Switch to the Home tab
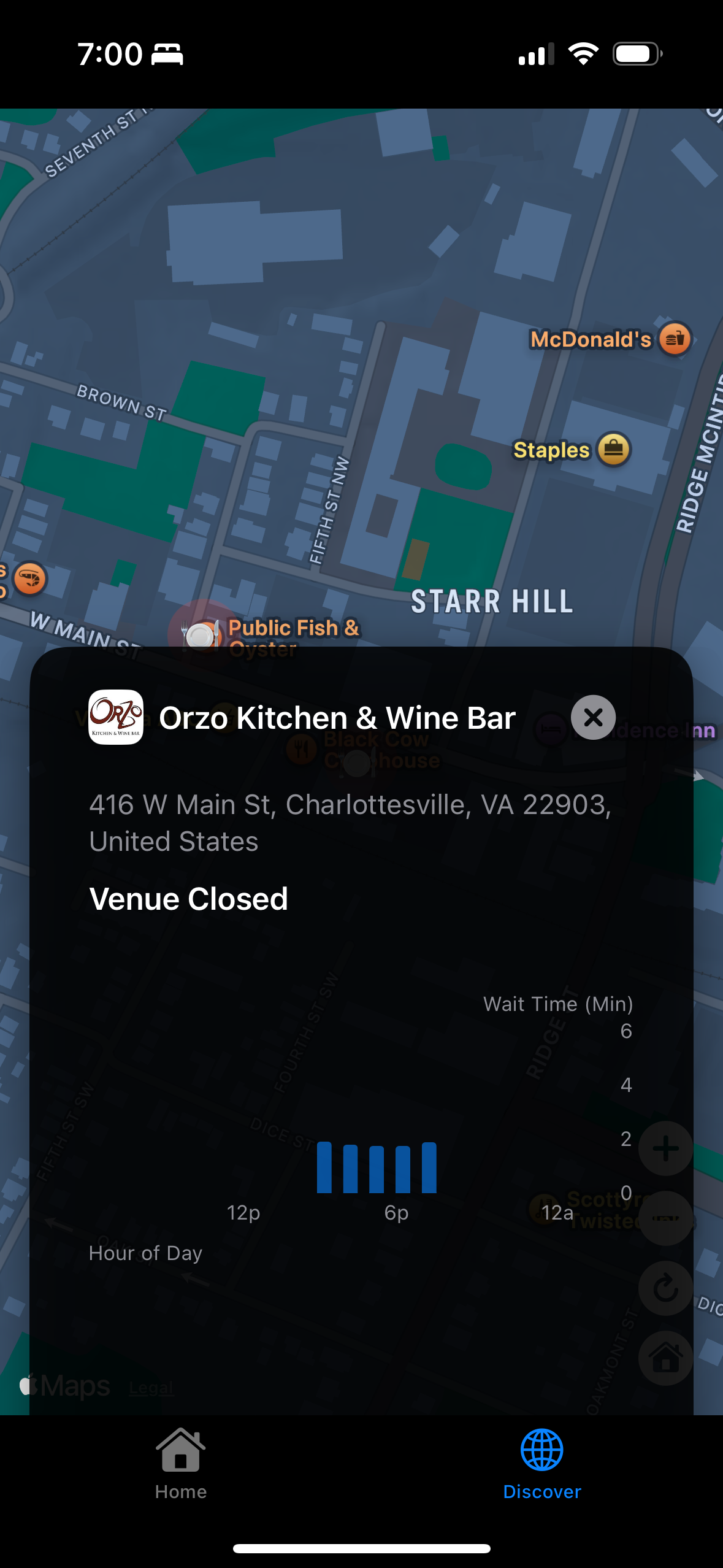Screen dimensions: 723x1568 pyautogui.click(x=180, y=1464)
